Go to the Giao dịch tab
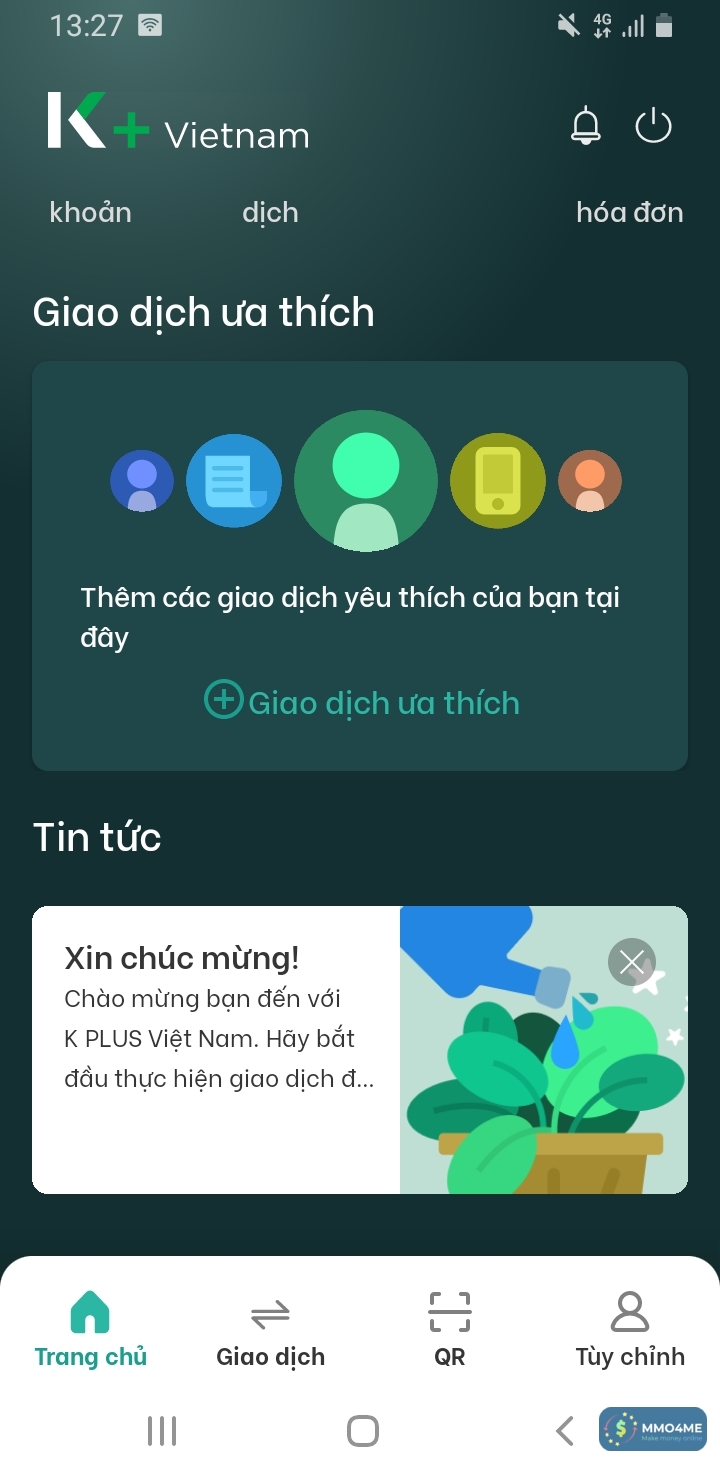The height and width of the screenshot is (1480, 720). click(x=270, y=1328)
